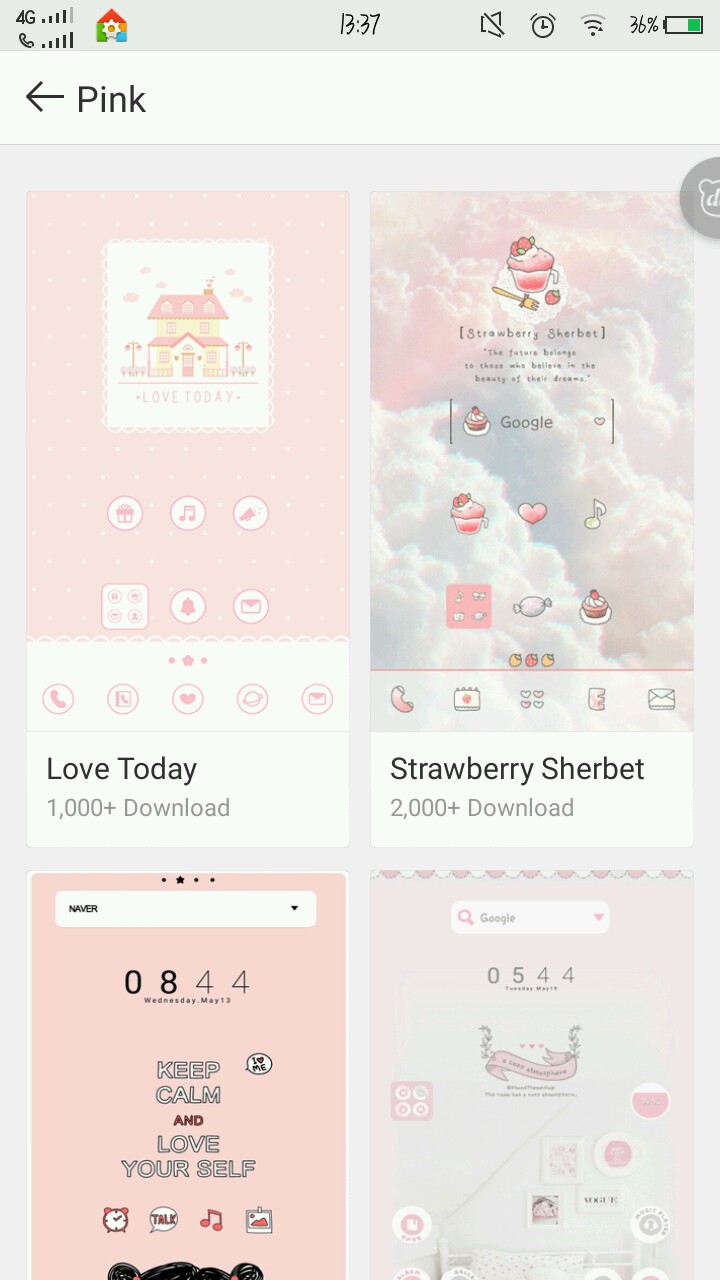Go back from the Pink category

(44, 98)
